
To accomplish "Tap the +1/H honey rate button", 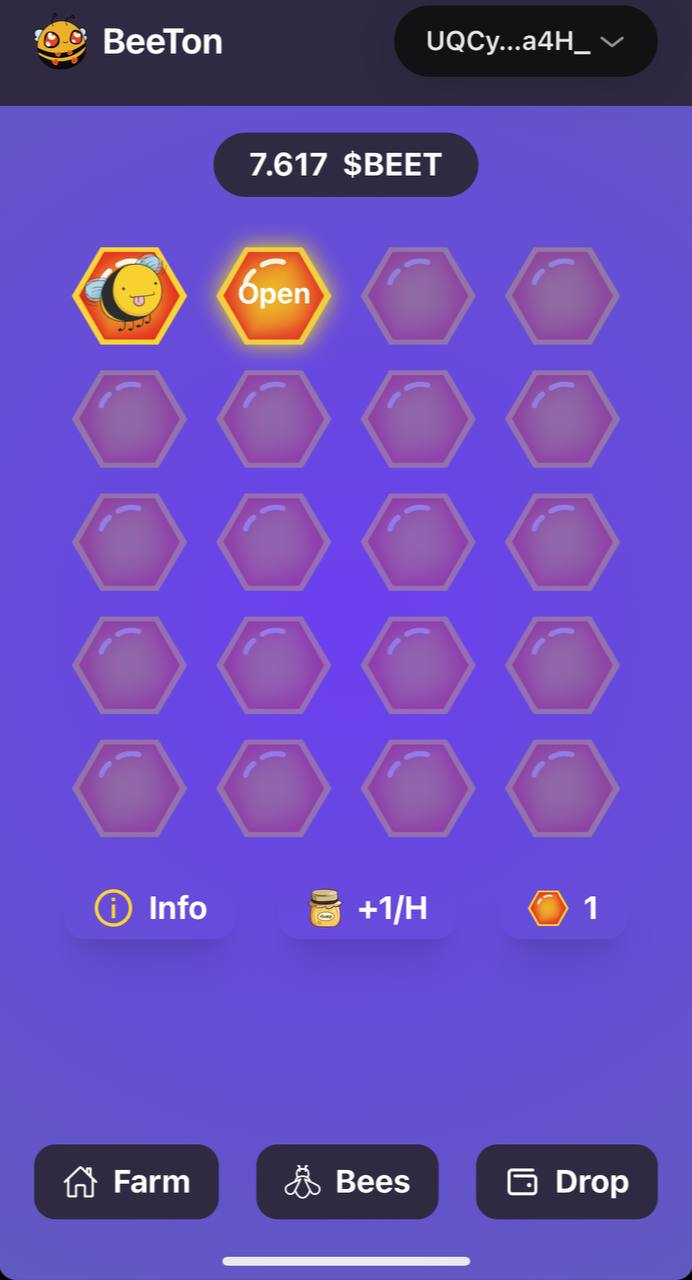I will pos(368,908).
